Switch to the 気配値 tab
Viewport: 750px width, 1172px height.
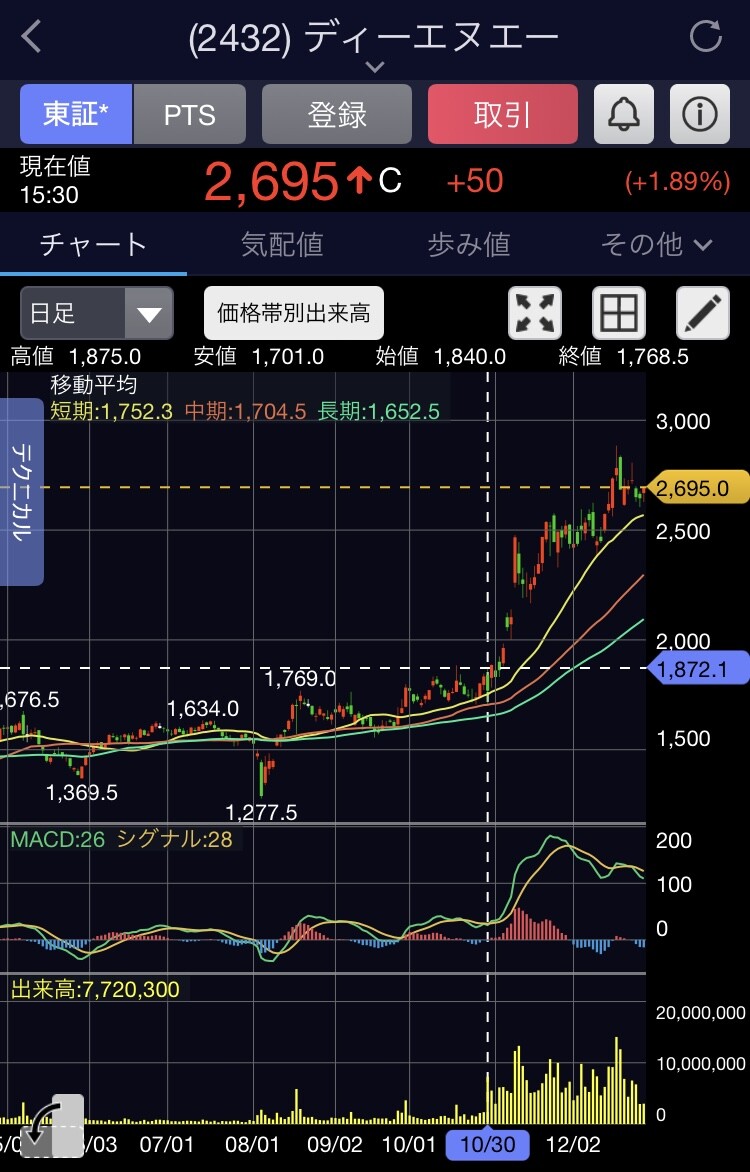point(282,244)
